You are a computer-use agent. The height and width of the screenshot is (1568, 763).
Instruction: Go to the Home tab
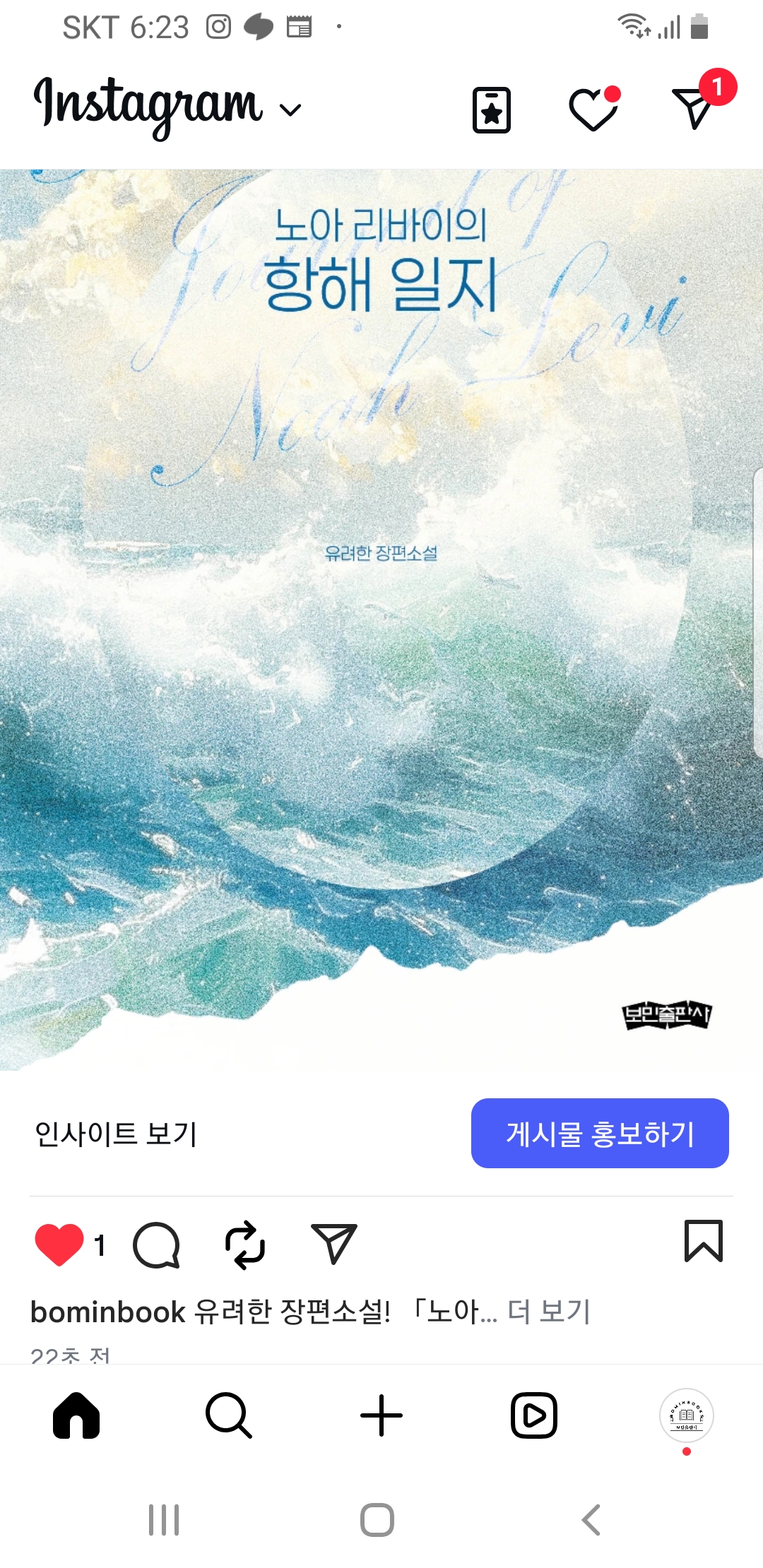pyautogui.click(x=76, y=1415)
